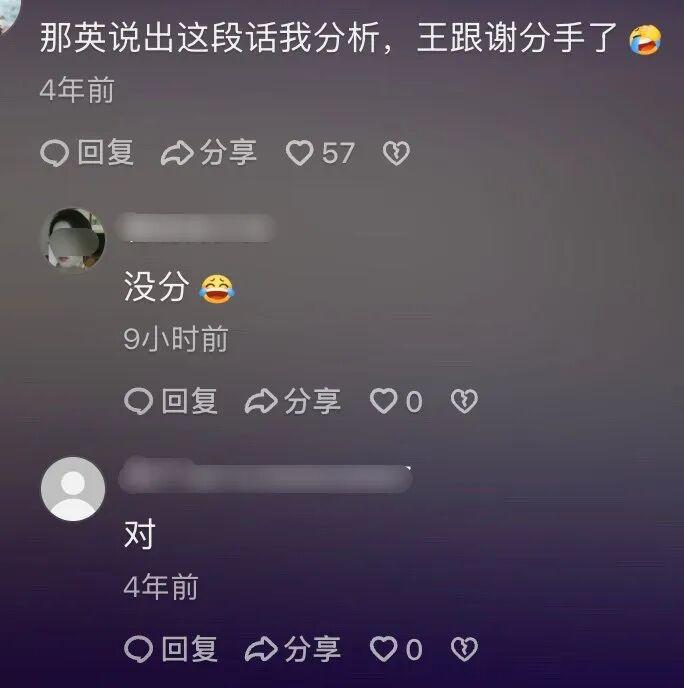Viewport: 684px width, 688px height.
Task: Reply to the 没分 comment
Action: [x=170, y=402]
